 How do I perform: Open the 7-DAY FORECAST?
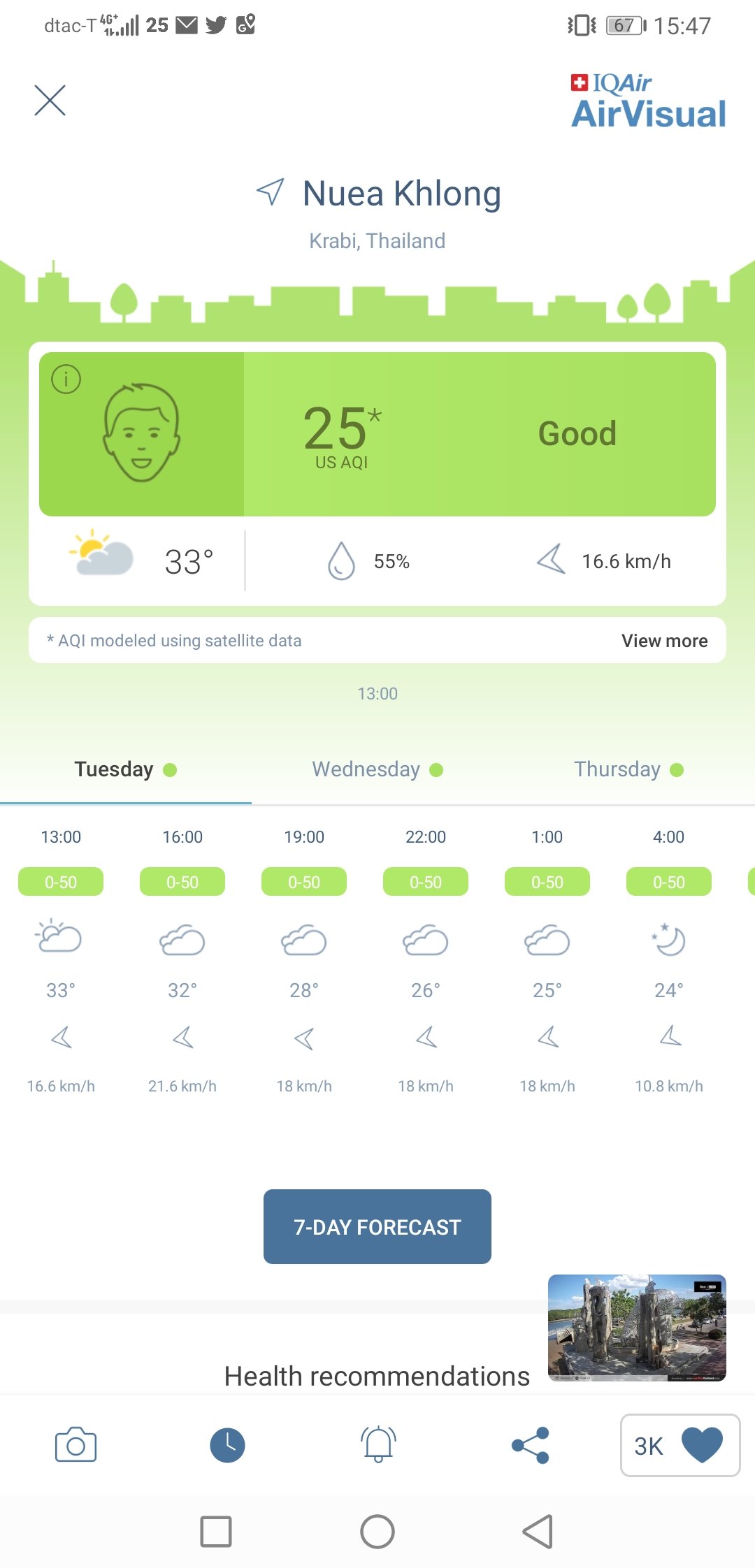377,1226
